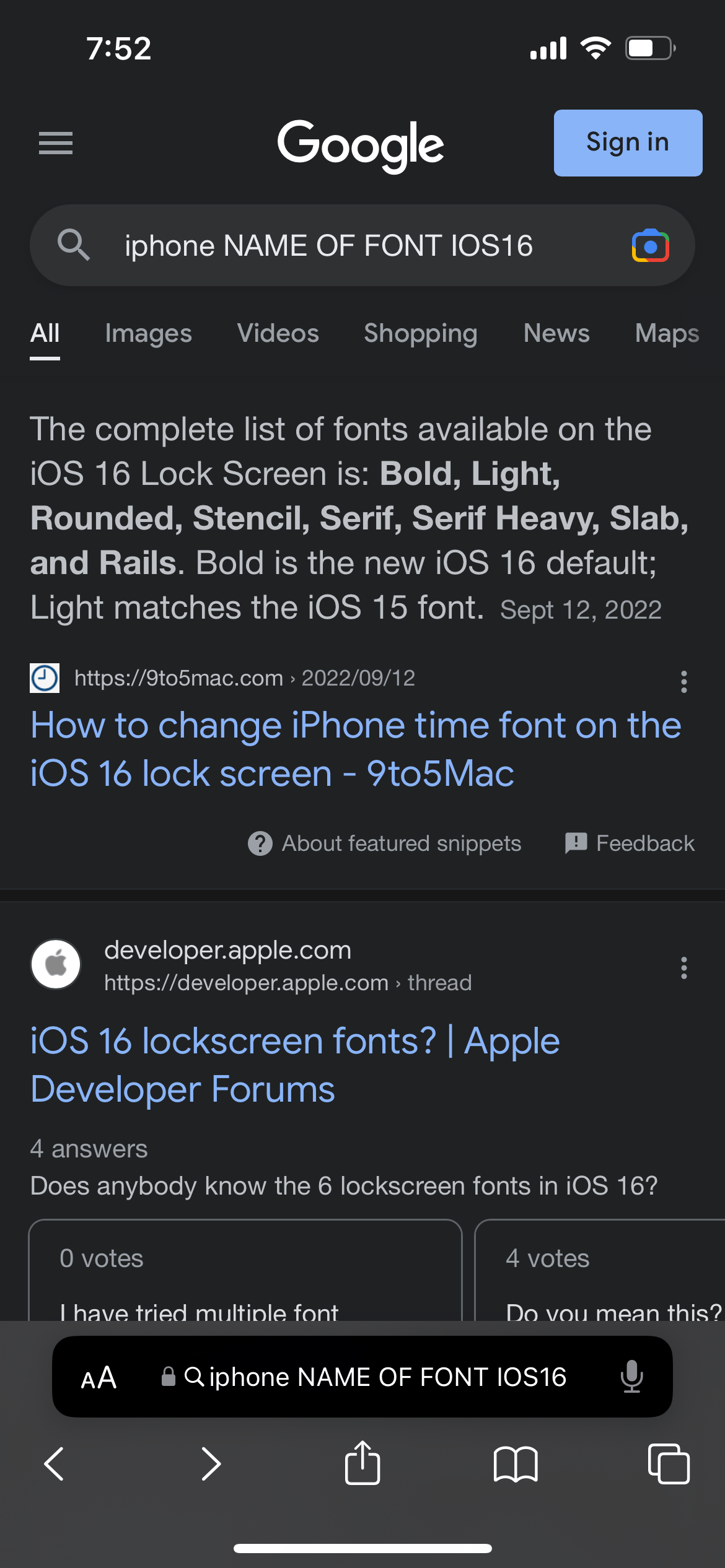Viewport: 725px width, 1568px height.
Task: Select the Videos results tab
Action: click(277, 333)
